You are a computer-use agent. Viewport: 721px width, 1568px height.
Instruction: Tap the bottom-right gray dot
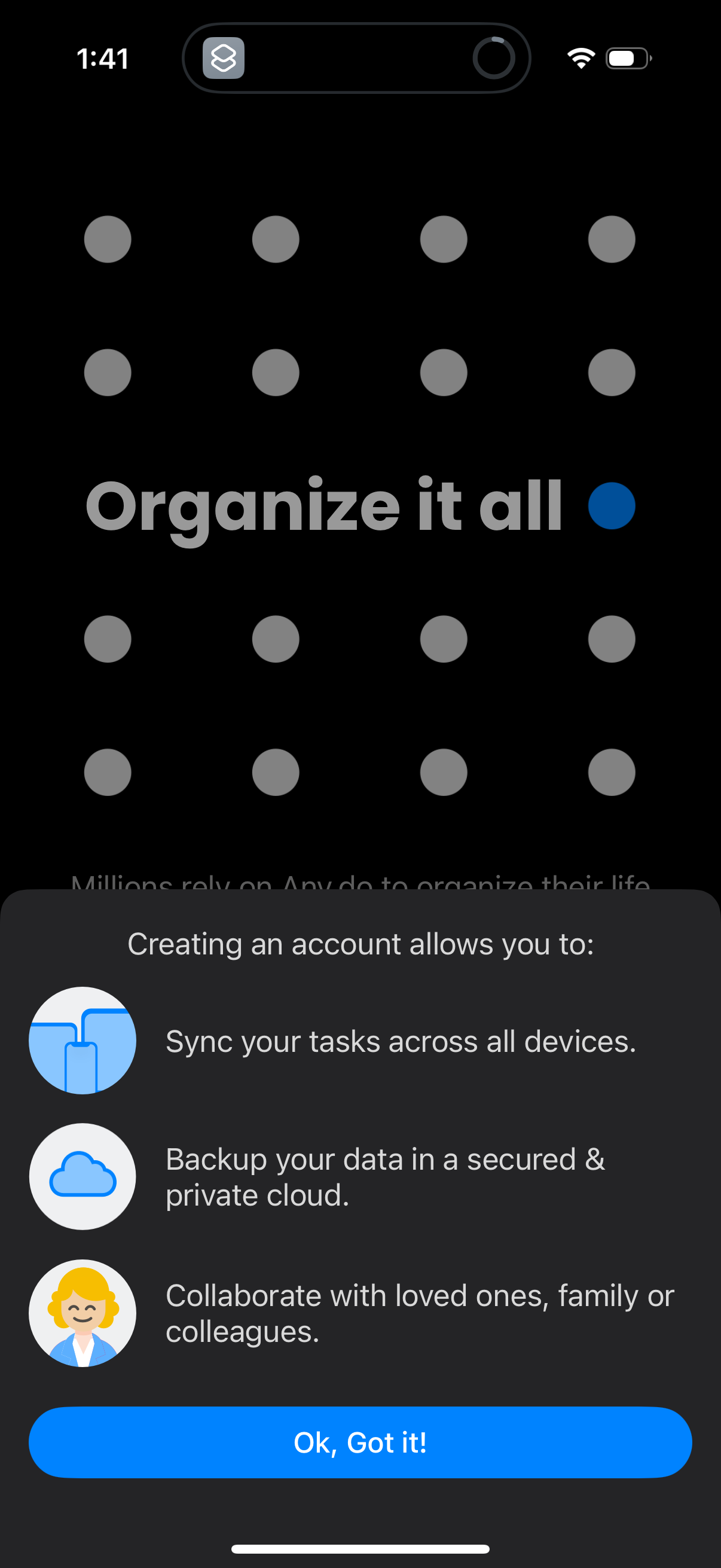612,772
